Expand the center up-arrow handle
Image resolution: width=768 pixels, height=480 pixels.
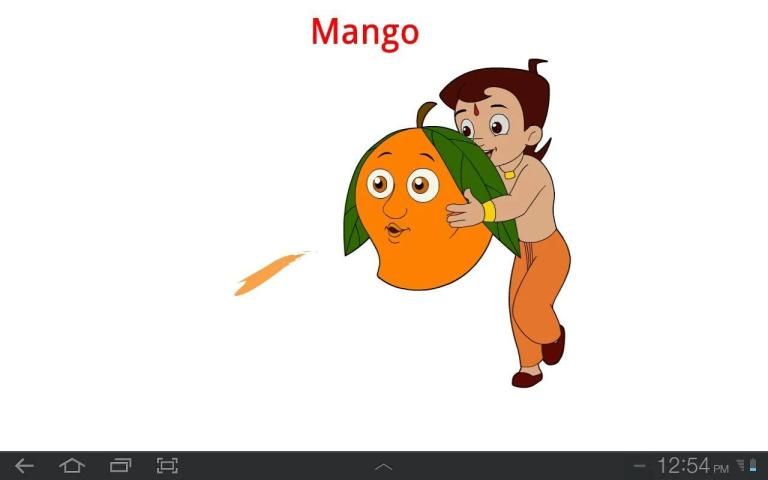pos(384,467)
